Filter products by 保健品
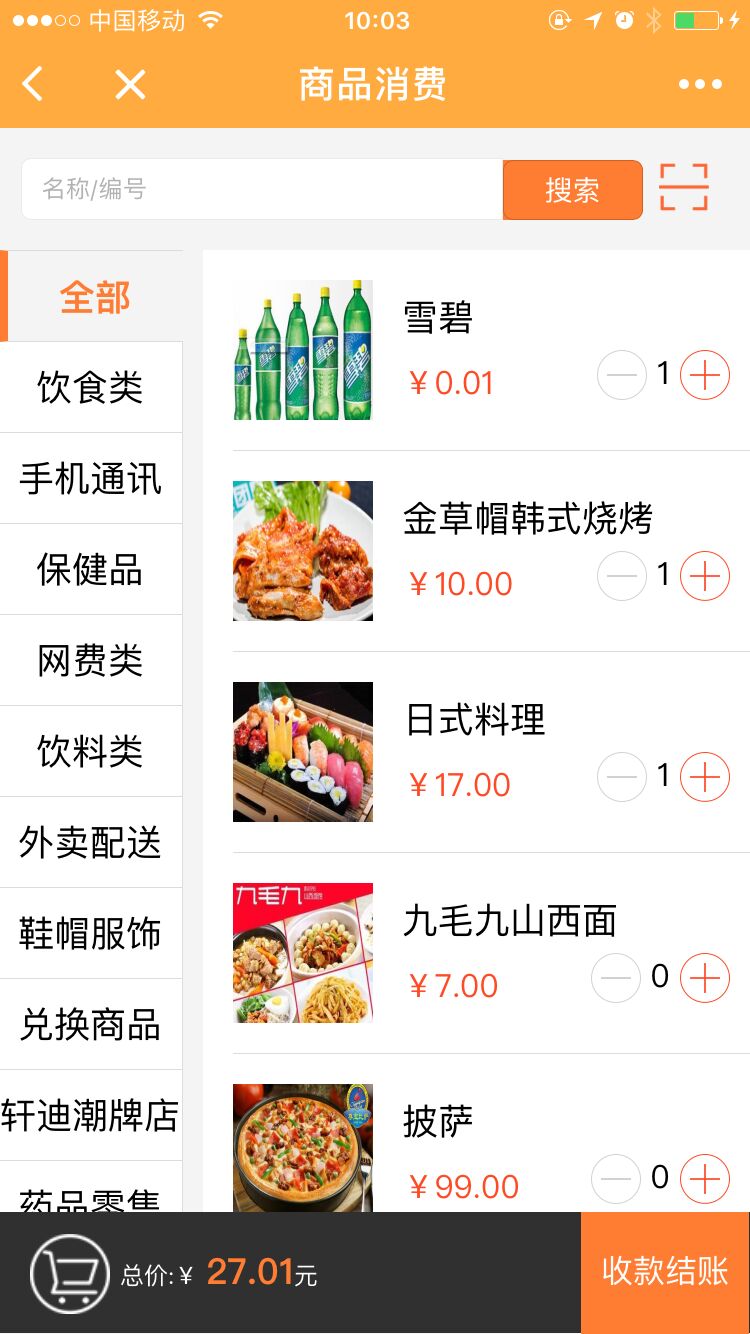Image resolution: width=750 pixels, height=1334 pixels. [x=91, y=569]
